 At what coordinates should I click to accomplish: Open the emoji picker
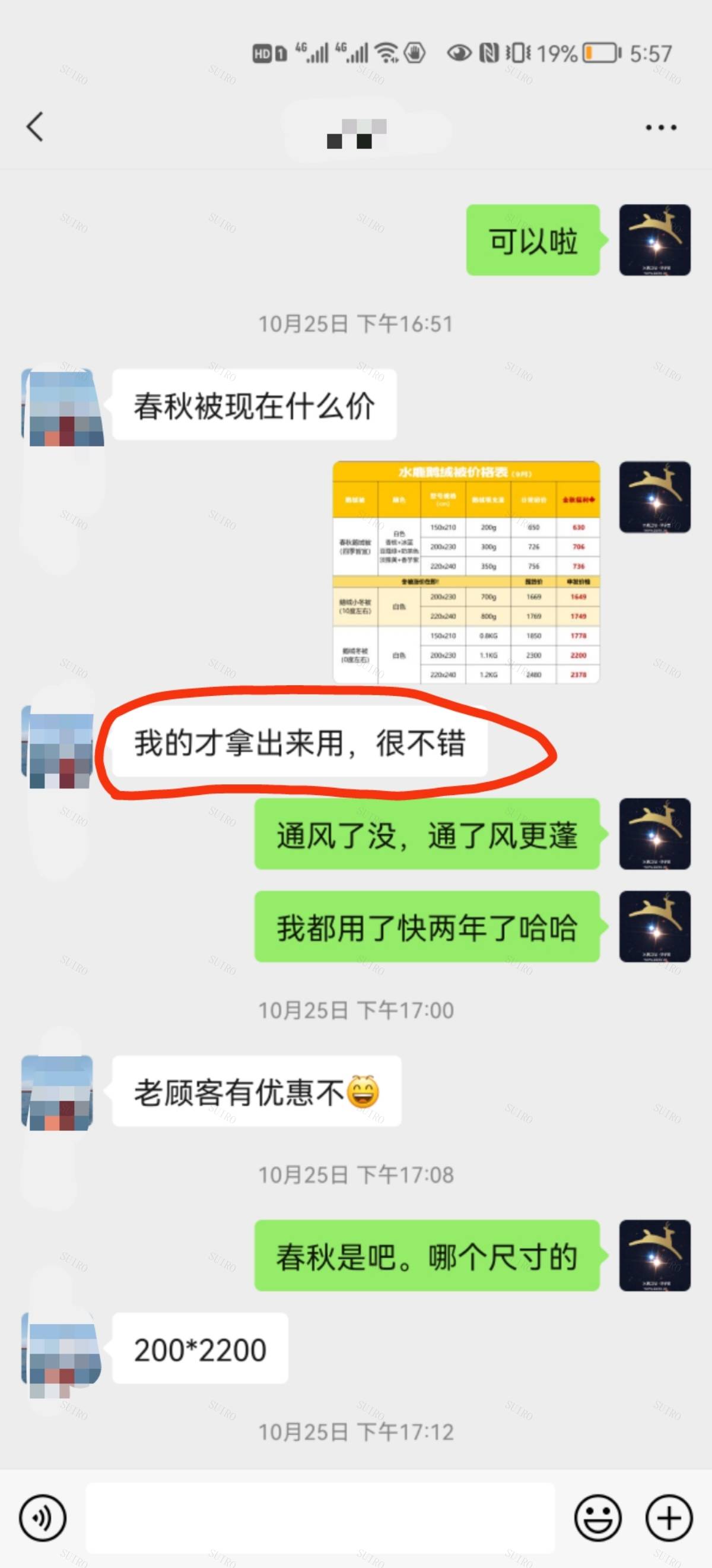pos(597,1518)
